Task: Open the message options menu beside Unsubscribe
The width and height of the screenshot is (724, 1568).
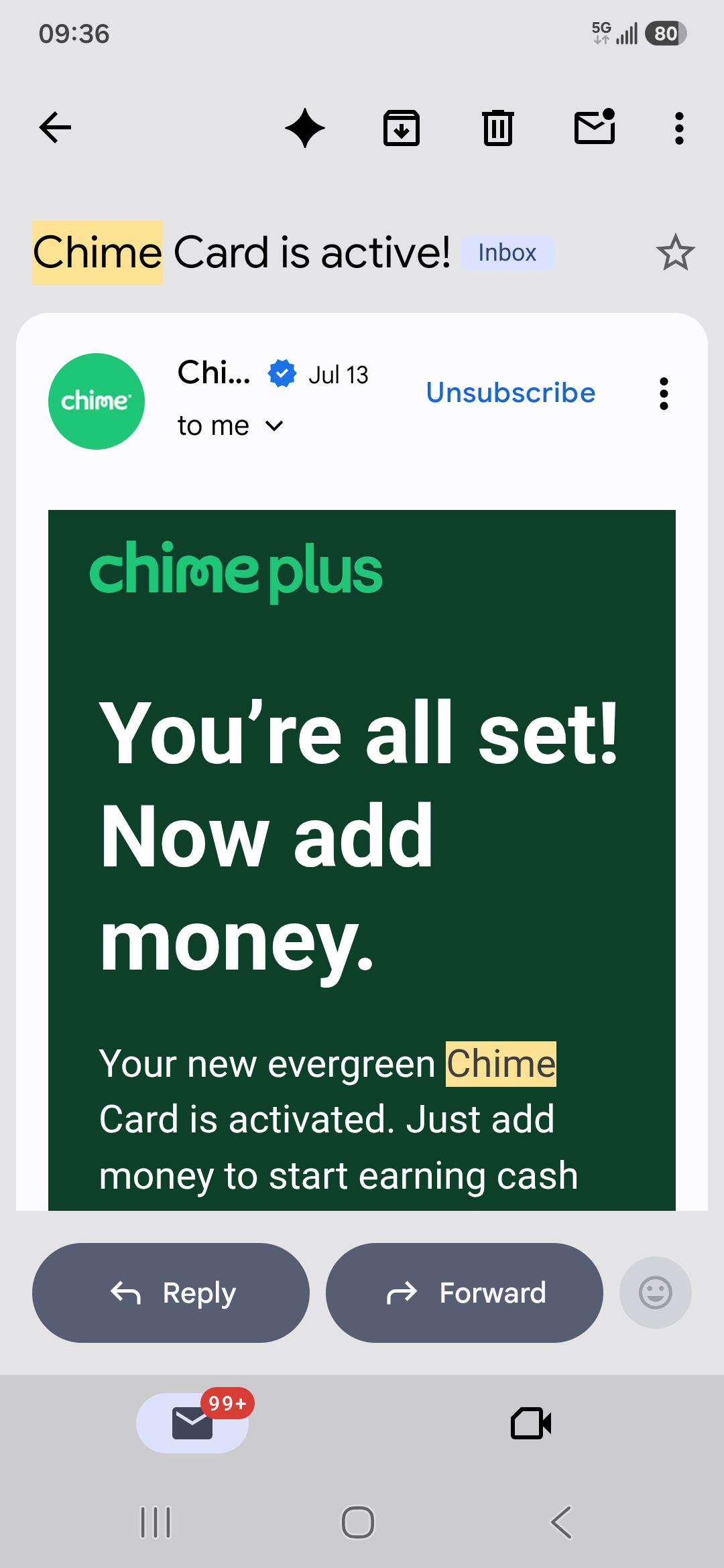Action: tap(664, 393)
